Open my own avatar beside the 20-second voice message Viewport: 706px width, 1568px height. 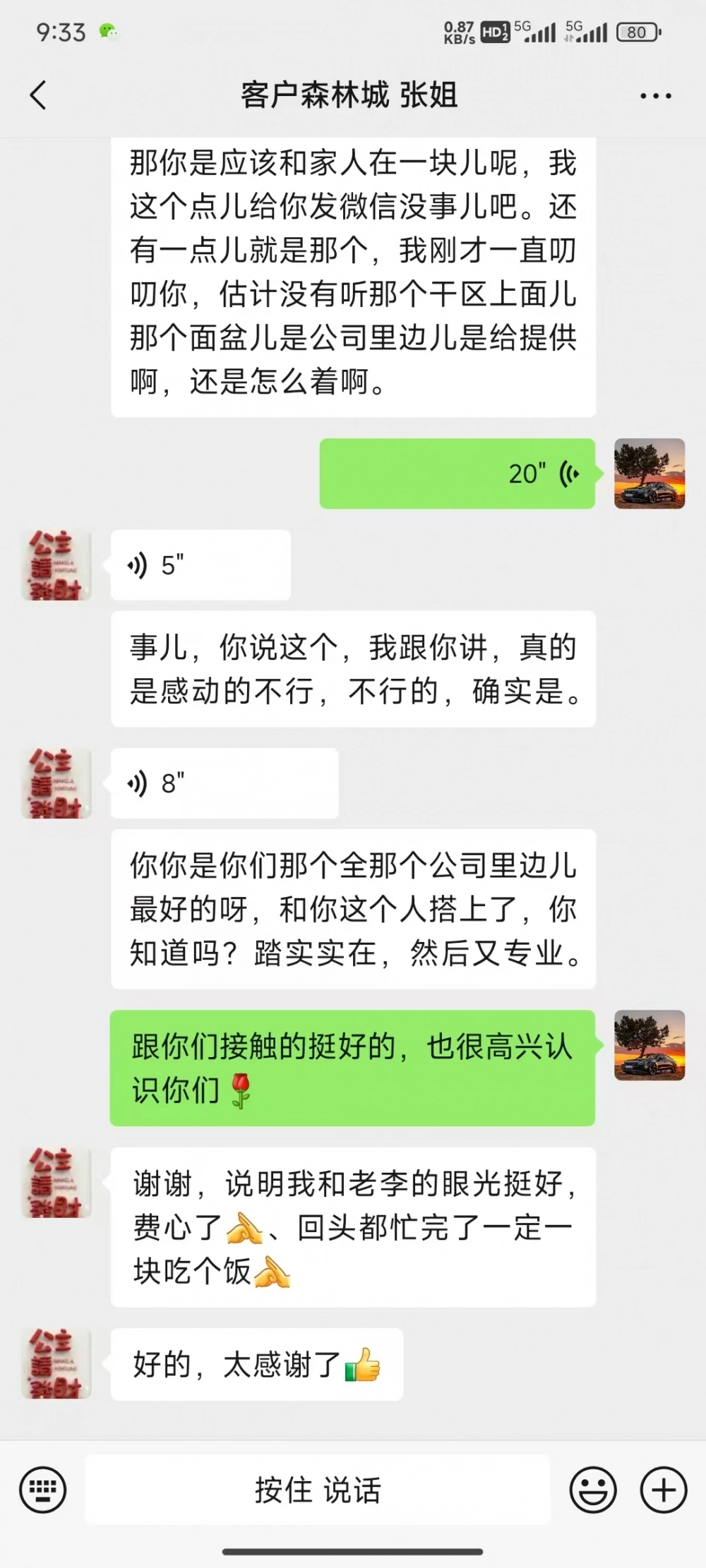click(650, 474)
